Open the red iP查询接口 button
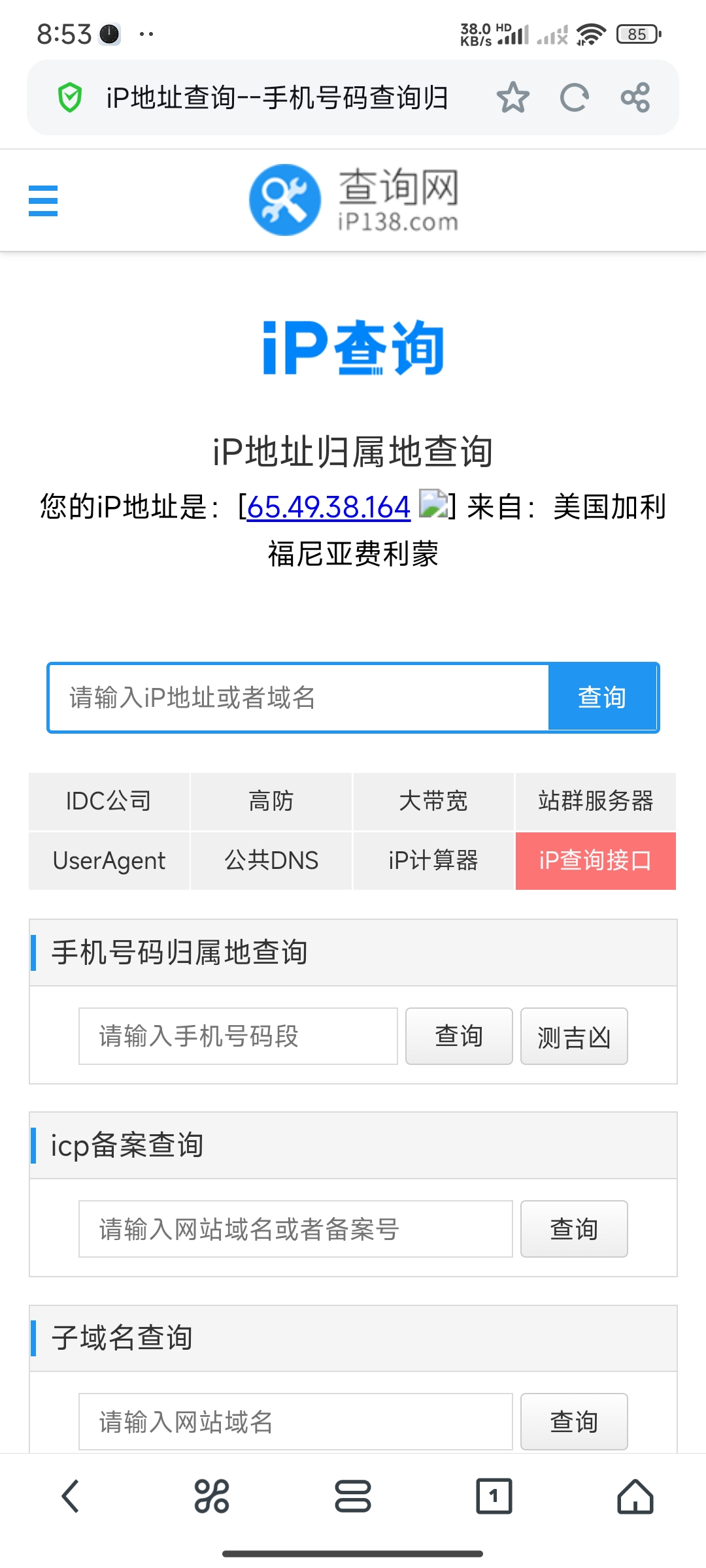Screen dimensions: 706x1568 coord(596,860)
